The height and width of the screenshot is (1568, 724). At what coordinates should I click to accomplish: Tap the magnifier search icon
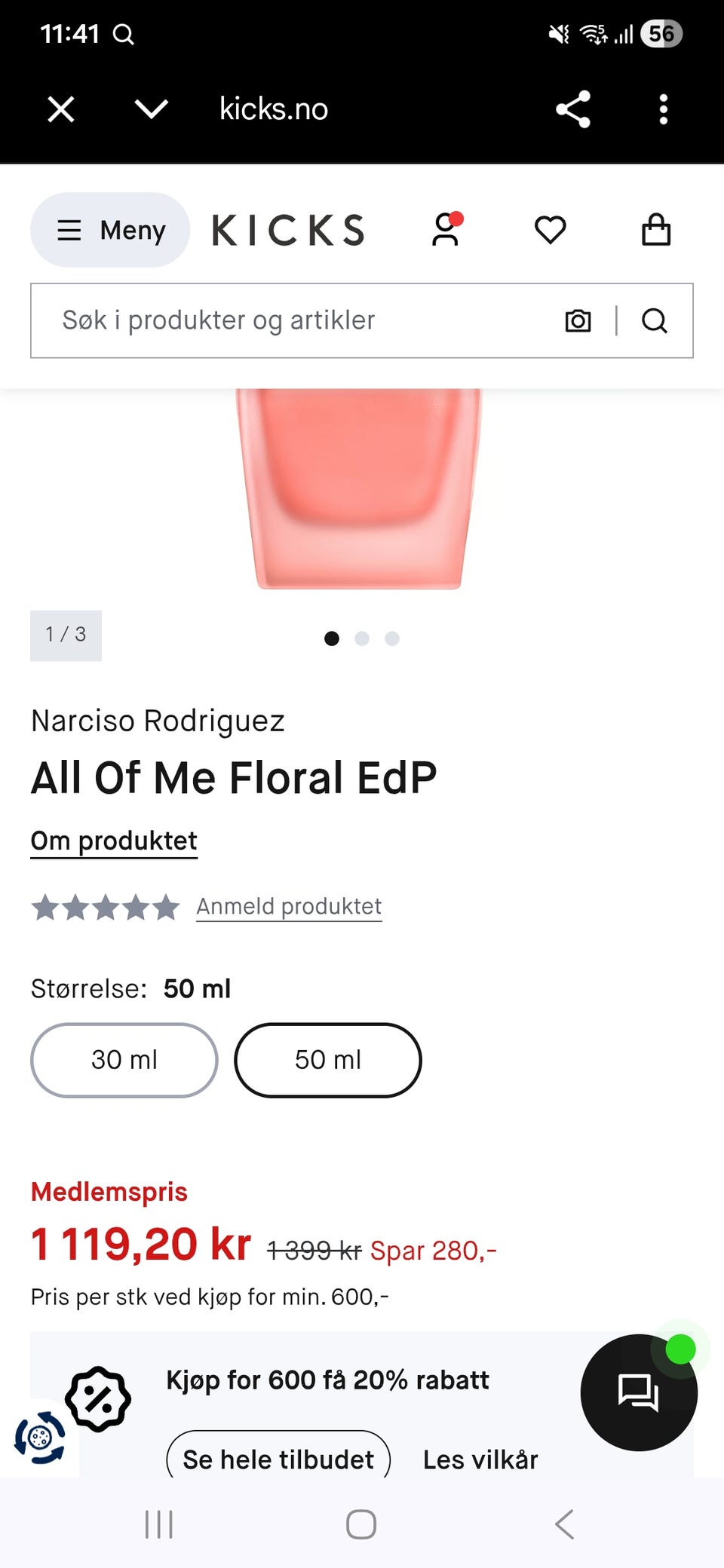655,320
